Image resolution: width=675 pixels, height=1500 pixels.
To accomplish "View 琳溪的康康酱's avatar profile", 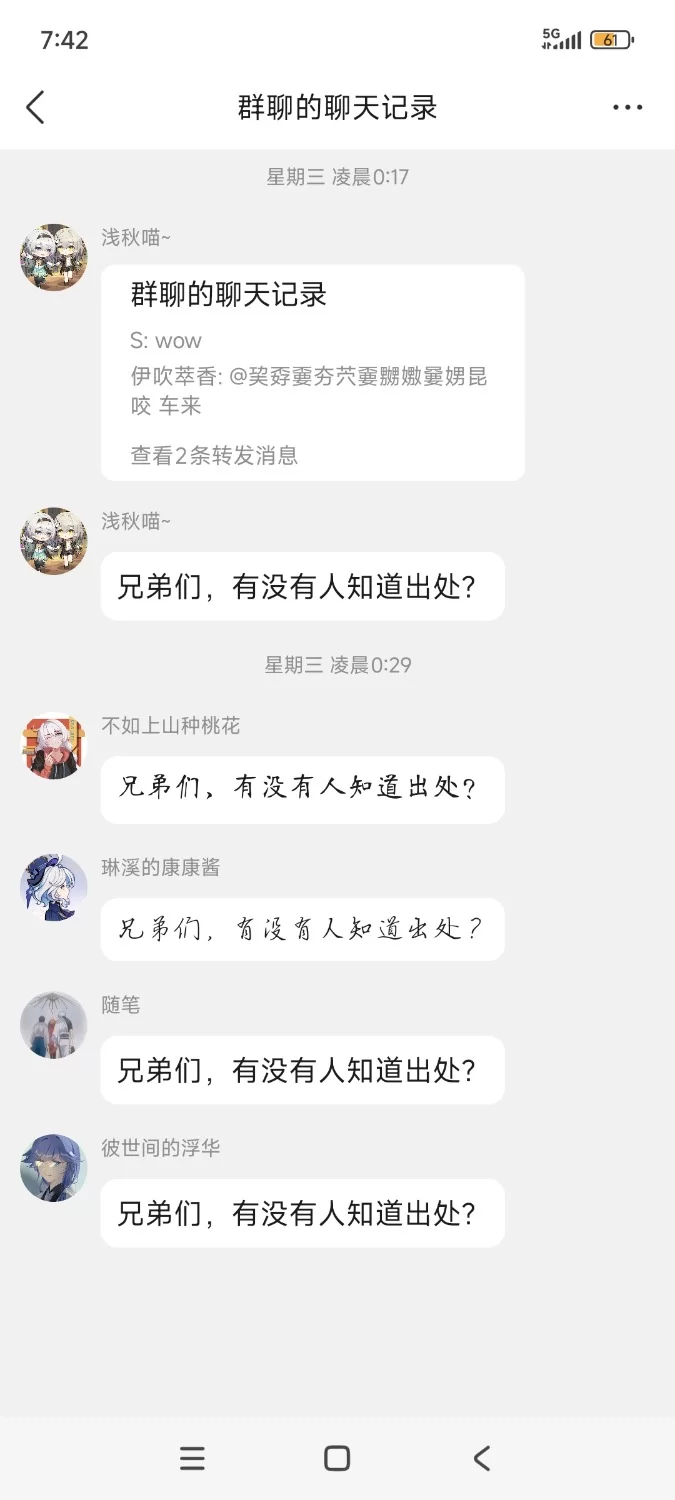I will pyautogui.click(x=53, y=888).
